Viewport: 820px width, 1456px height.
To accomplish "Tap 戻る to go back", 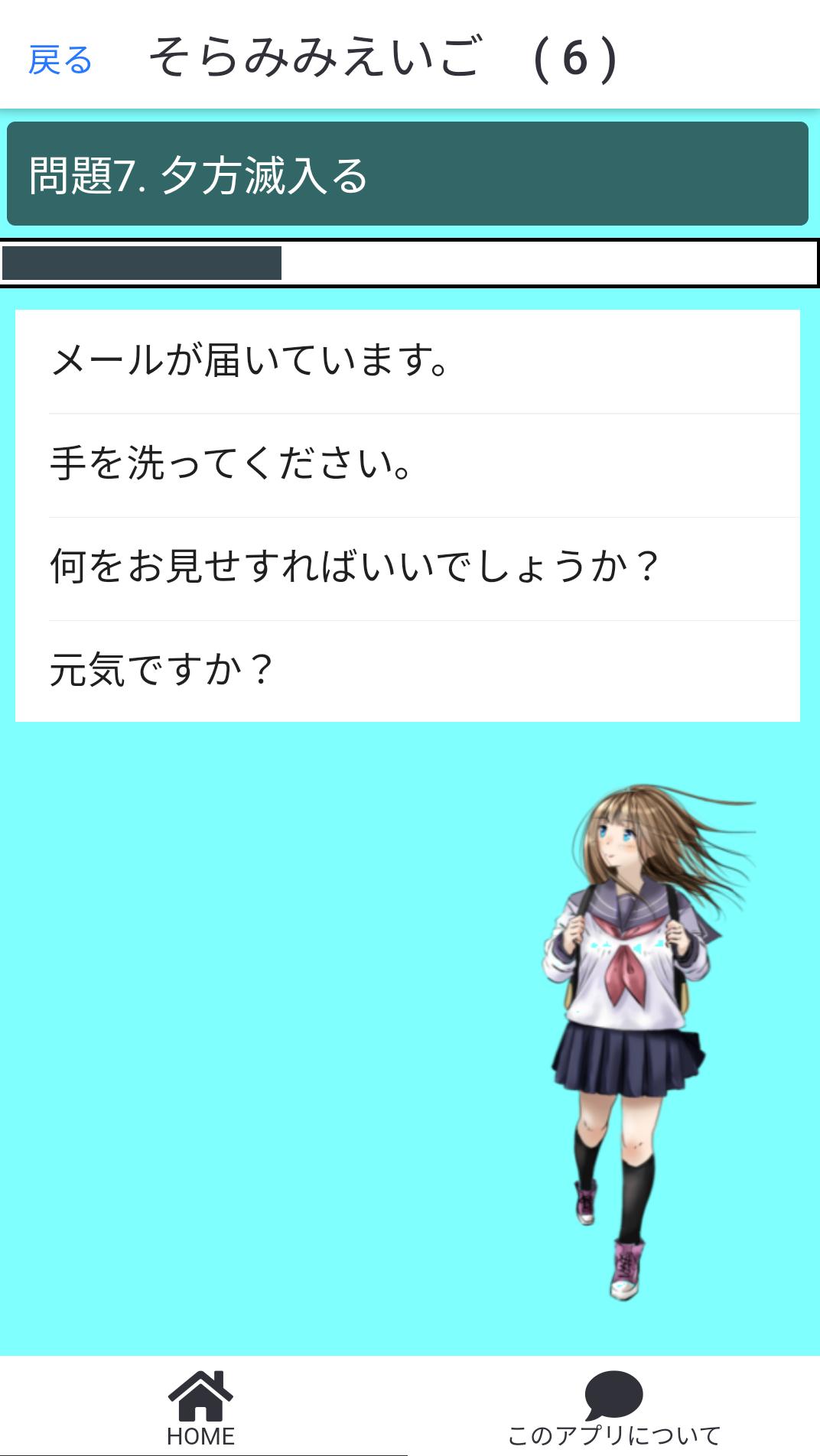I will pyautogui.click(x=60, y=59).
